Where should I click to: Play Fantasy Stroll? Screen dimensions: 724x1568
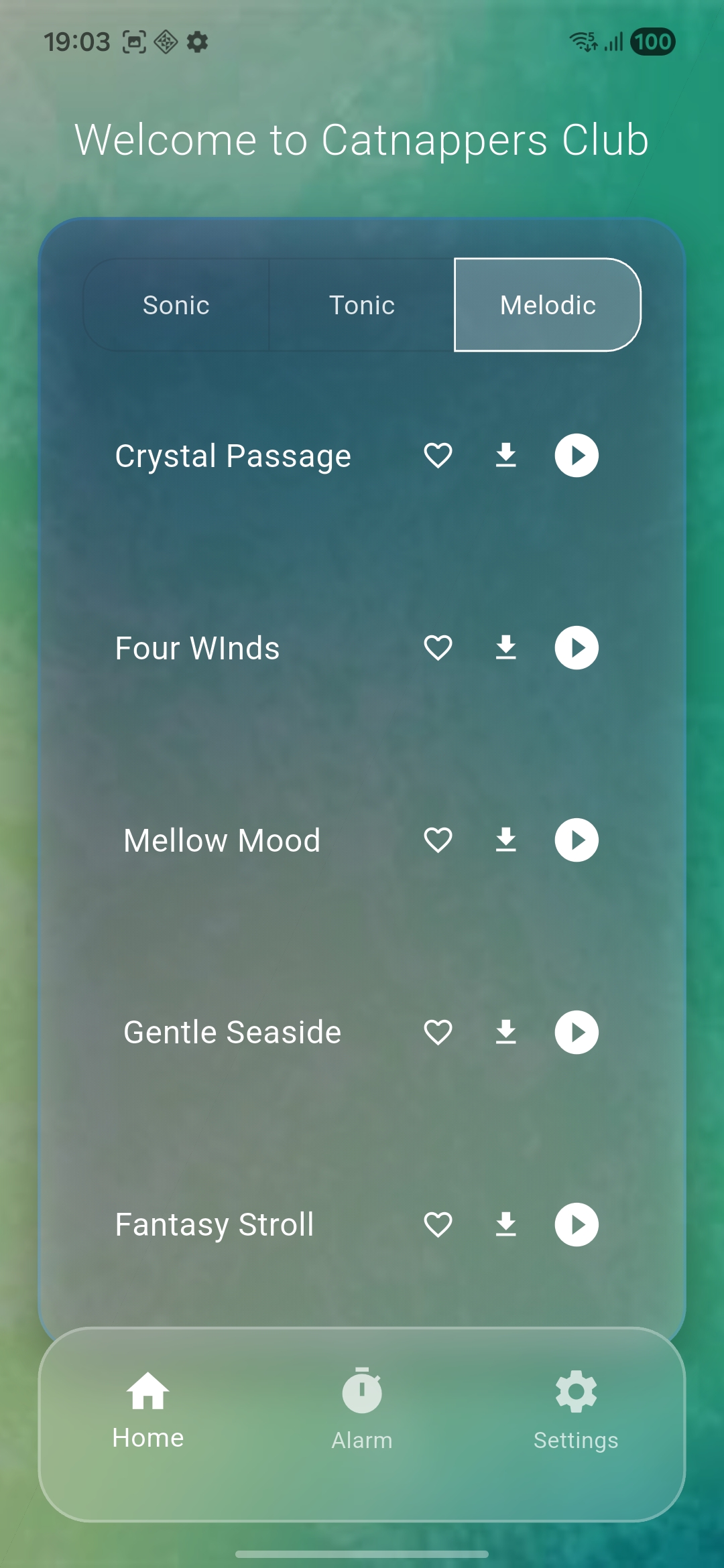(575, 1224)
